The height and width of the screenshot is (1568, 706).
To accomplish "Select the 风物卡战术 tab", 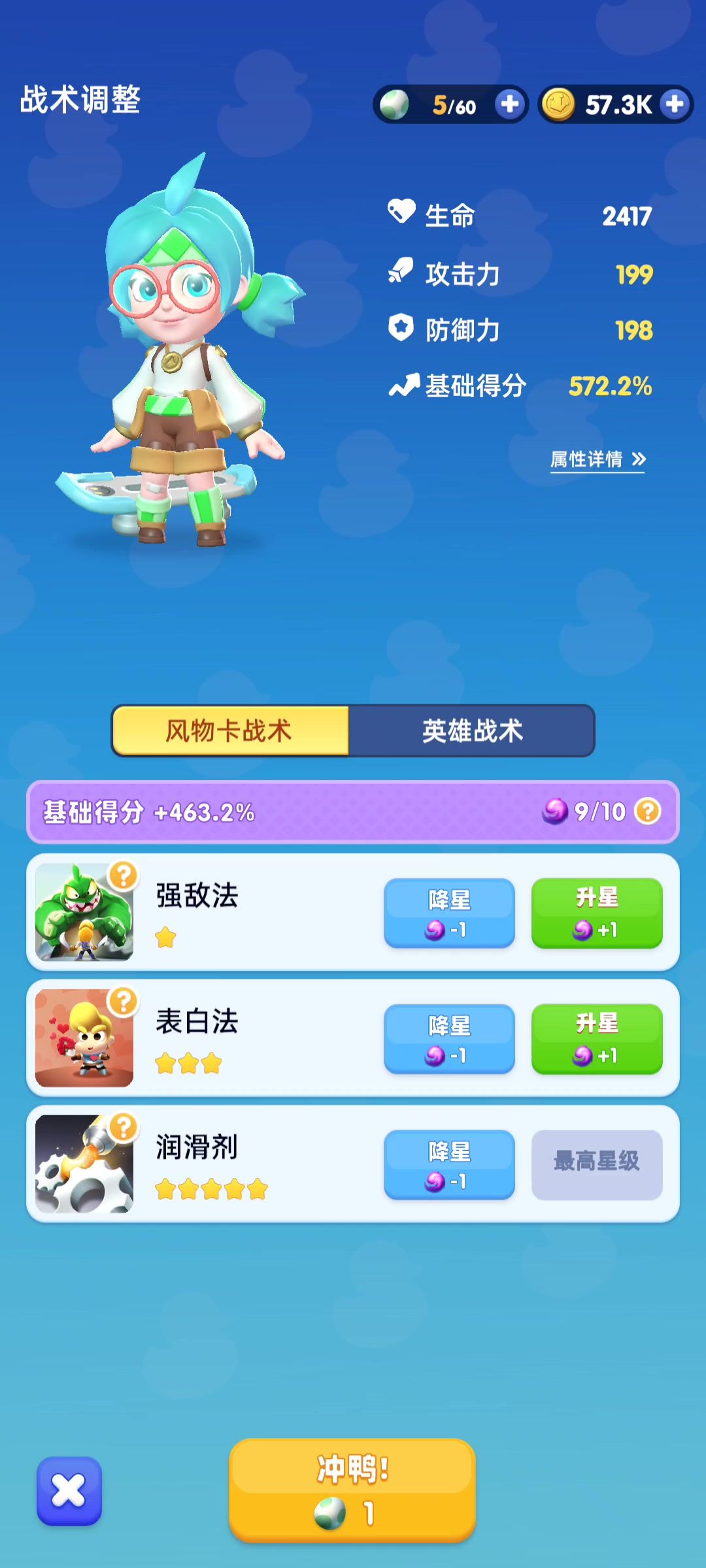I will point(229,730).
